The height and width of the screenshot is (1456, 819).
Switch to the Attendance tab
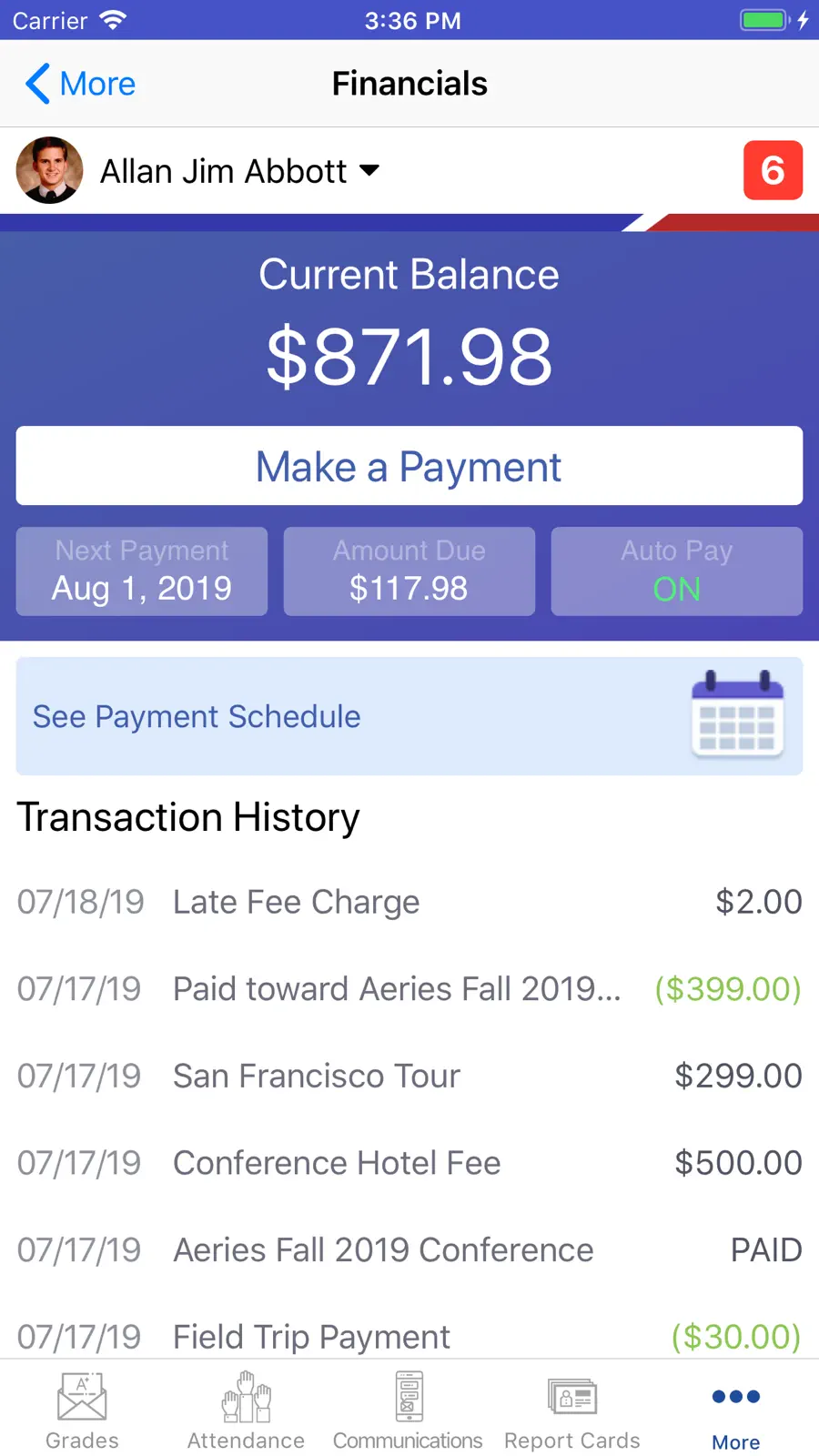point(246,1411)
